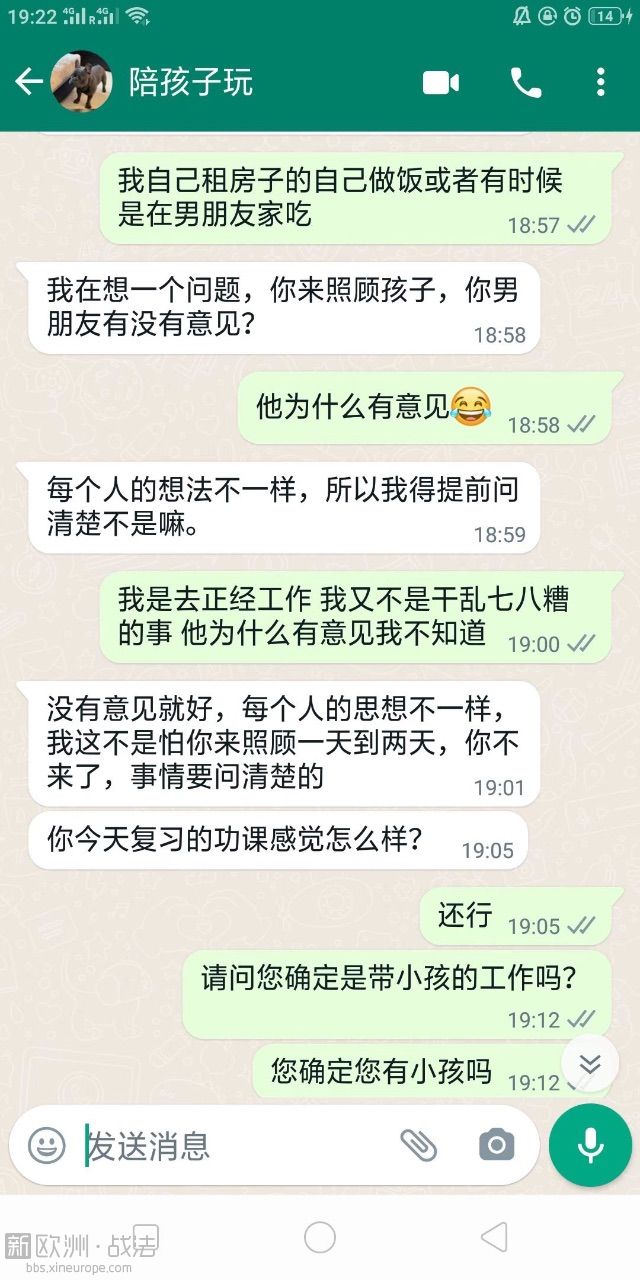Image resolution: width=640 pixels, height=1280 pixels.
Task: Open the emoji picker
Action: pos(46,1145)
